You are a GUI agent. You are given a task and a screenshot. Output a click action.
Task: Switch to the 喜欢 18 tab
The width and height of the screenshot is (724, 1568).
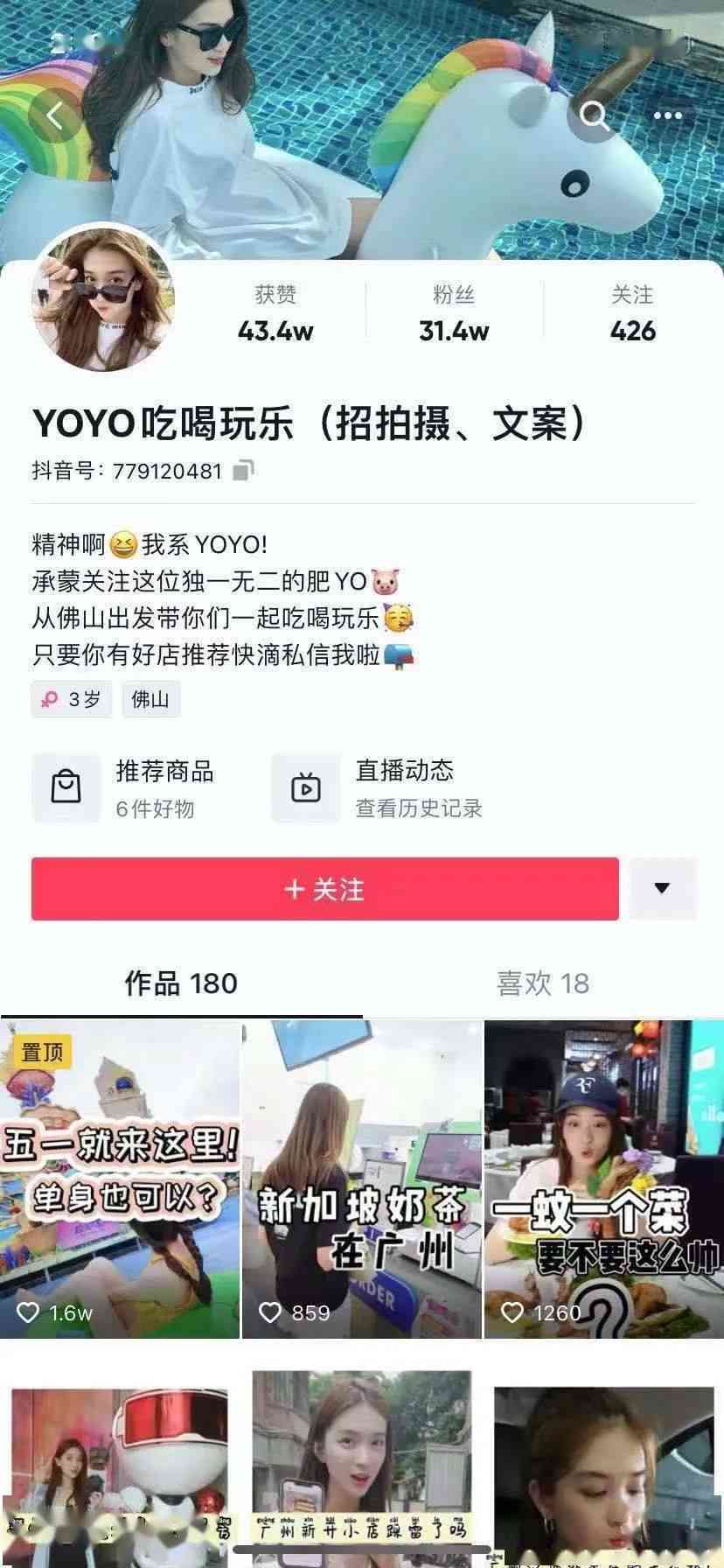[542, 983]
